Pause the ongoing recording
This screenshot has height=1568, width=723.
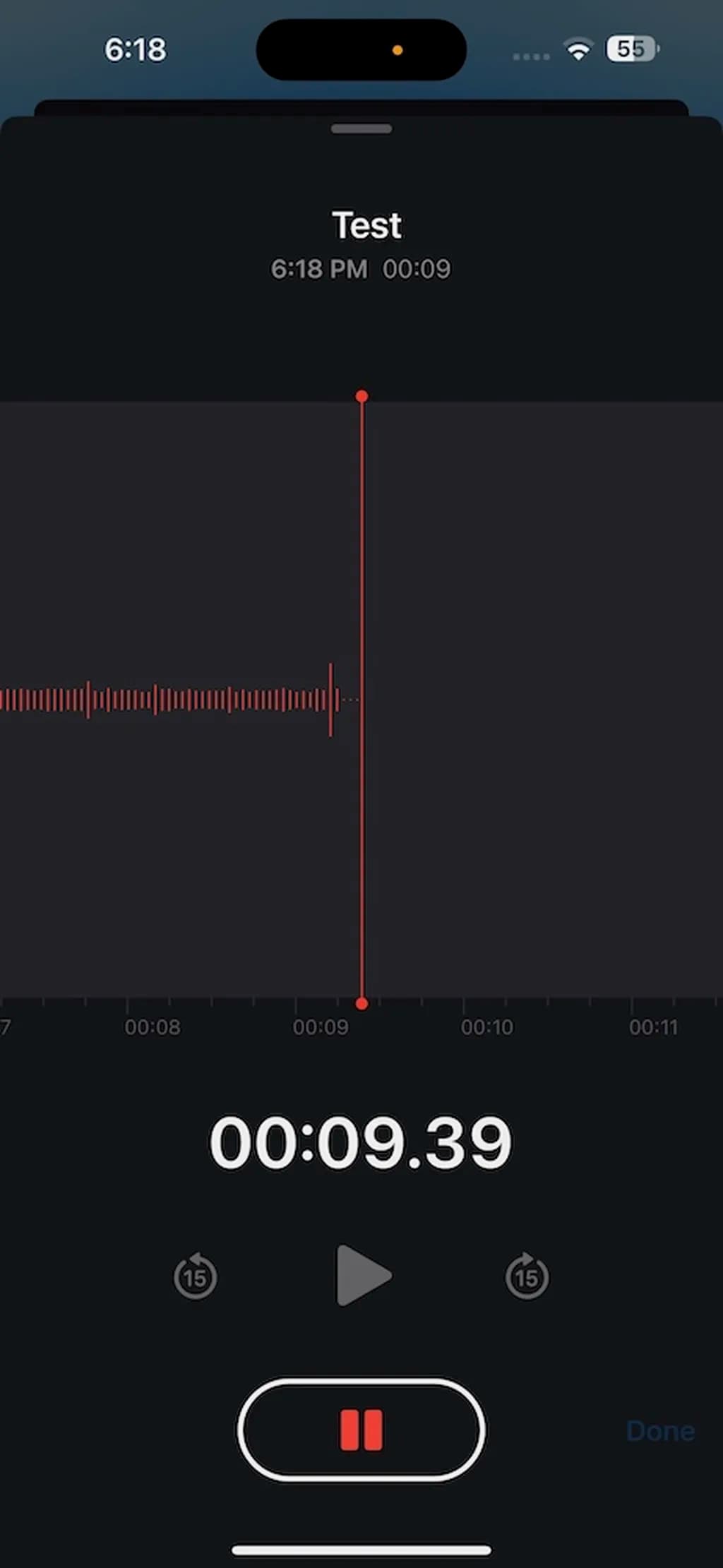(x=361, y=1430)
